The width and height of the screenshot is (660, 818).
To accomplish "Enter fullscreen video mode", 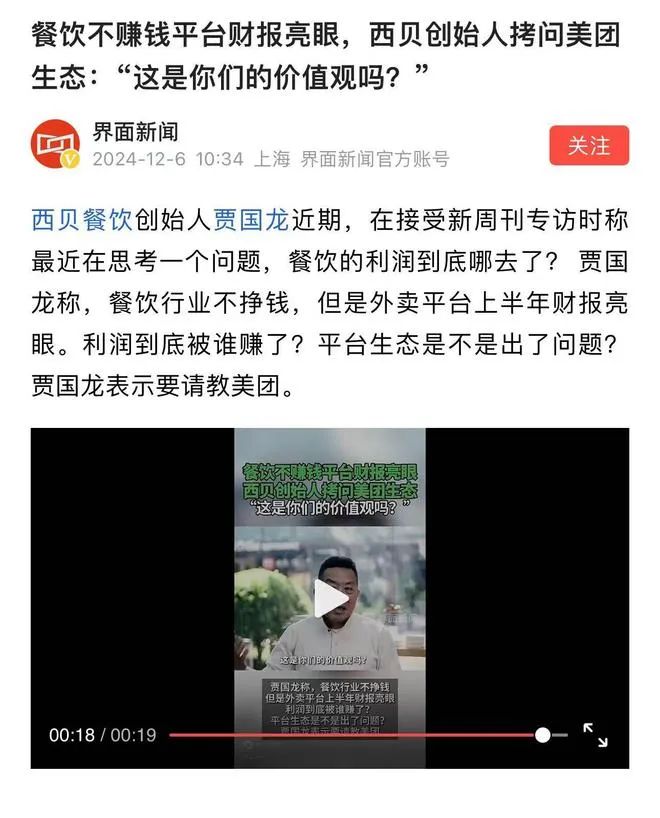I will 596,735.
